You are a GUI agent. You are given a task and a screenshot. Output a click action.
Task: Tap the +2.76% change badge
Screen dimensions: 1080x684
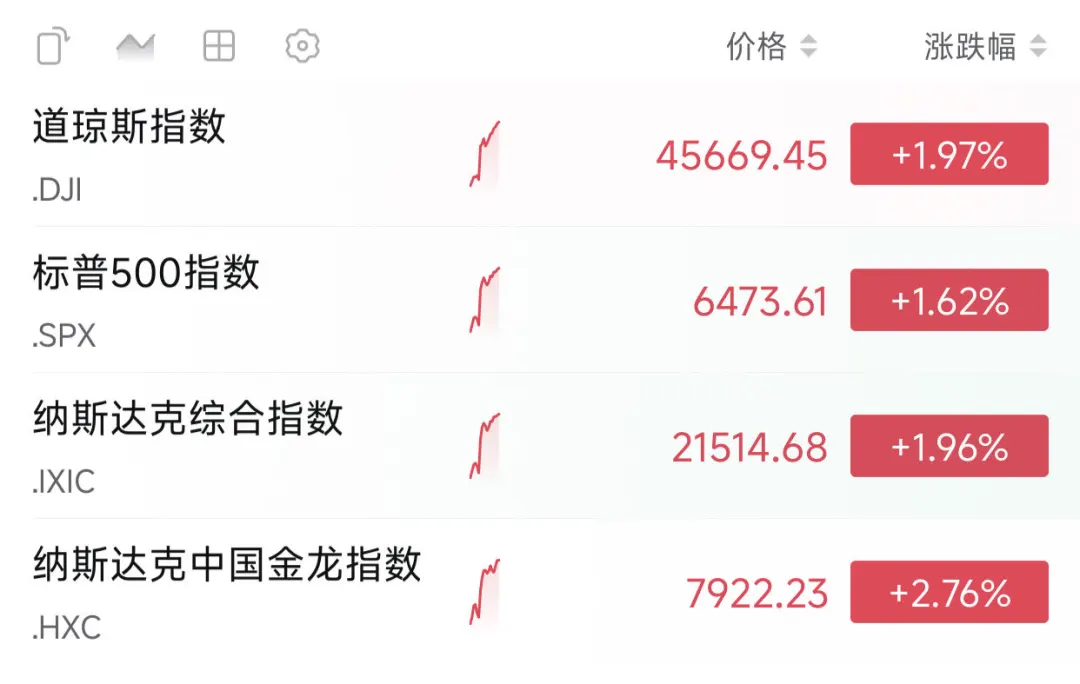pos(949,593)
